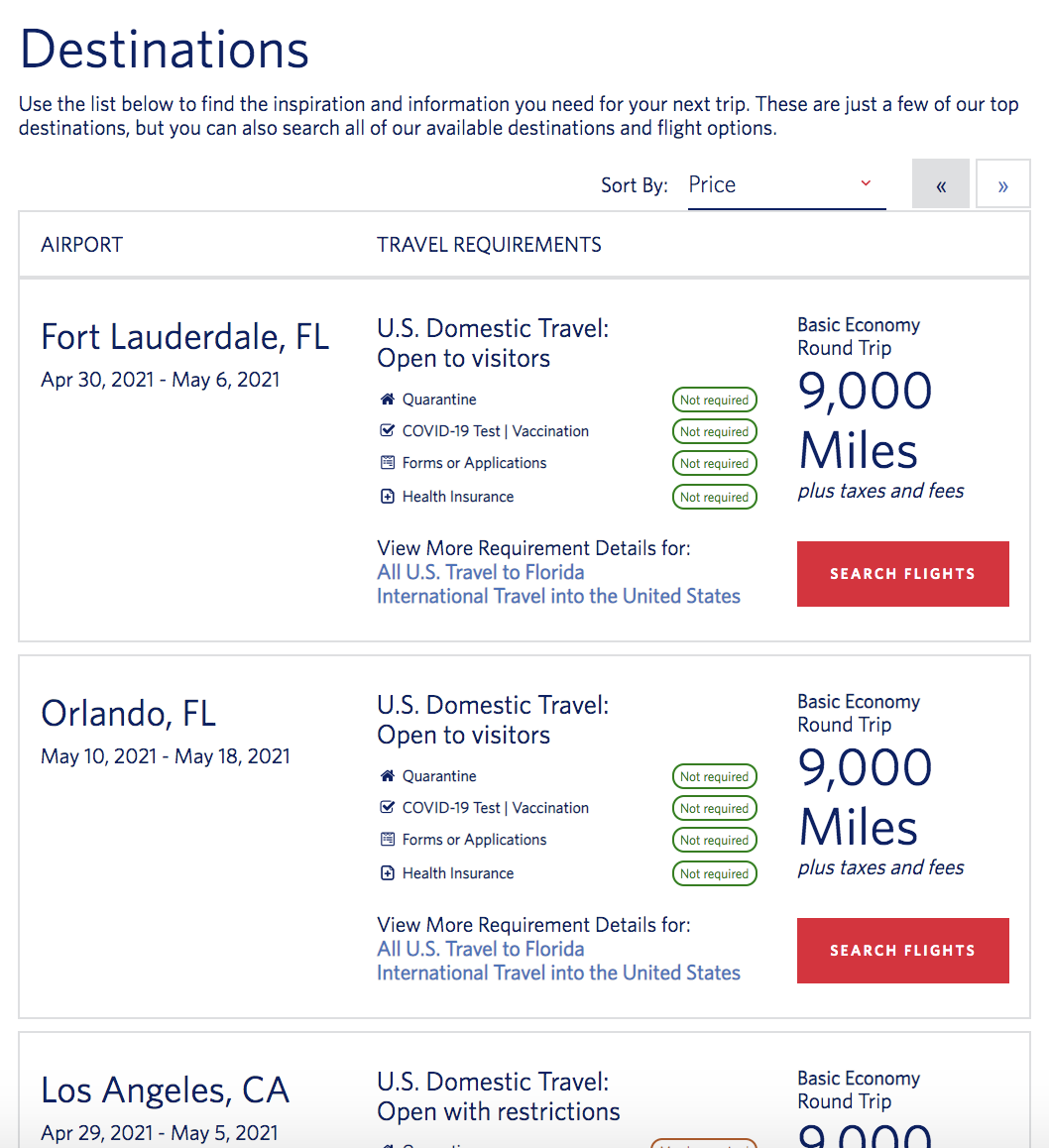1049x1148 pixels.
Task: Click the Not required badge beside Quarantine for Fort Lauderdale
Action: pos(714,399)
